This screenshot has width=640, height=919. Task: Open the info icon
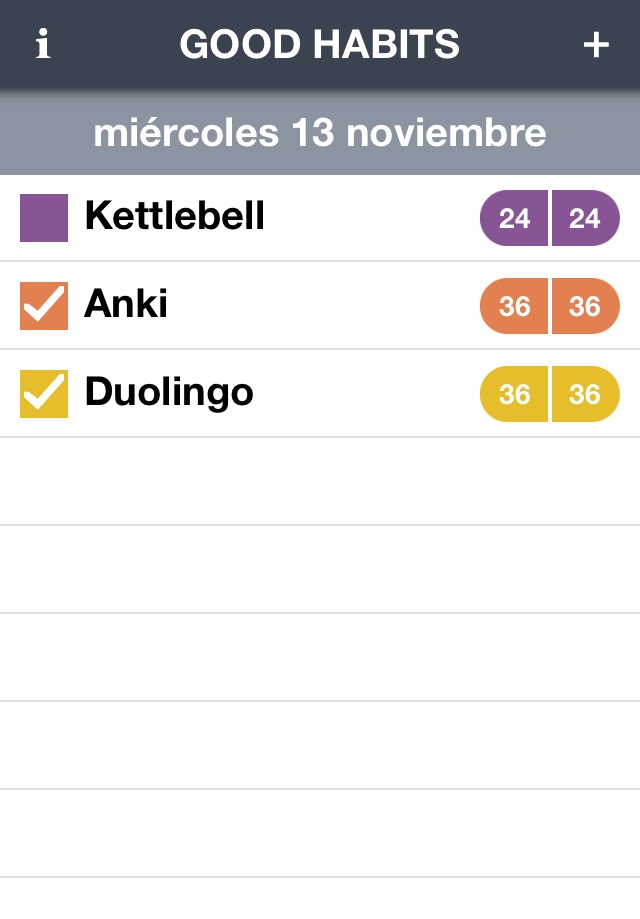coord(43,45)
